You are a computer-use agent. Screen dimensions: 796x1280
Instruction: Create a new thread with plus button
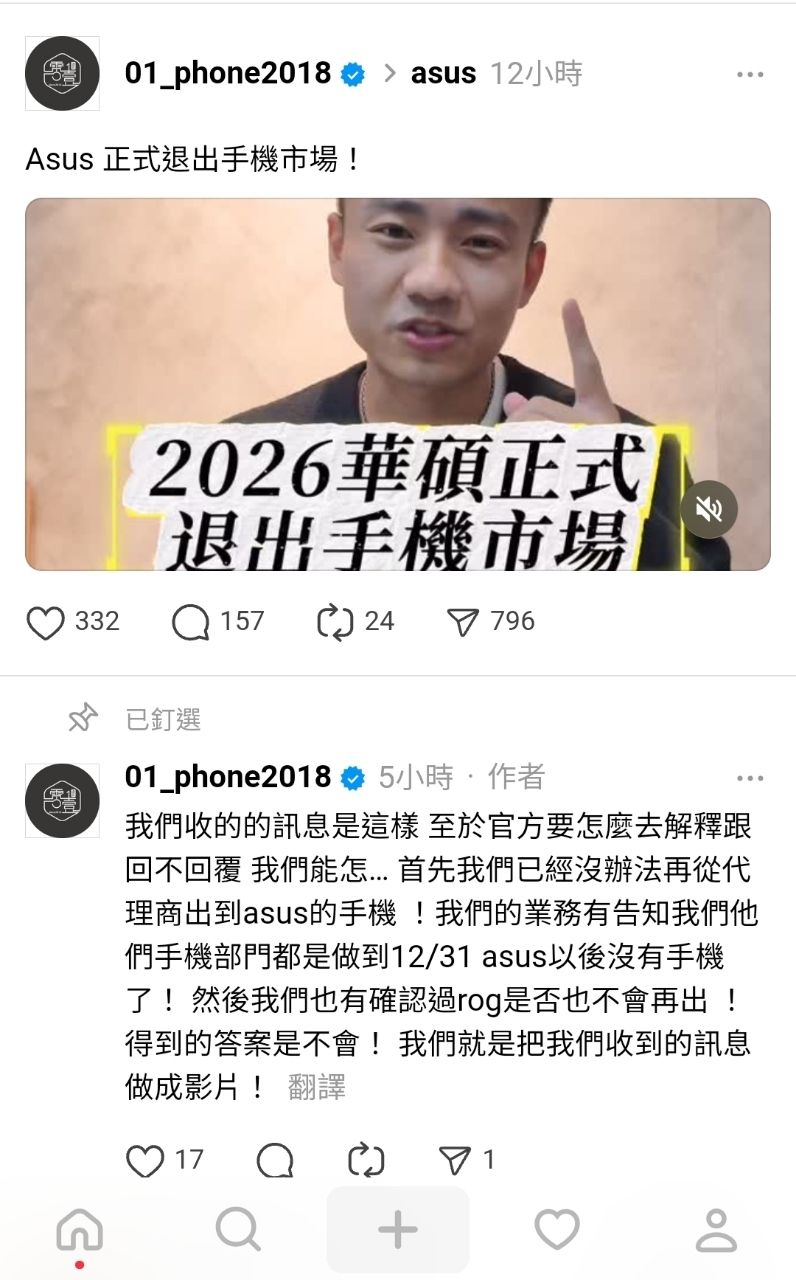(x=397, y=1230)
